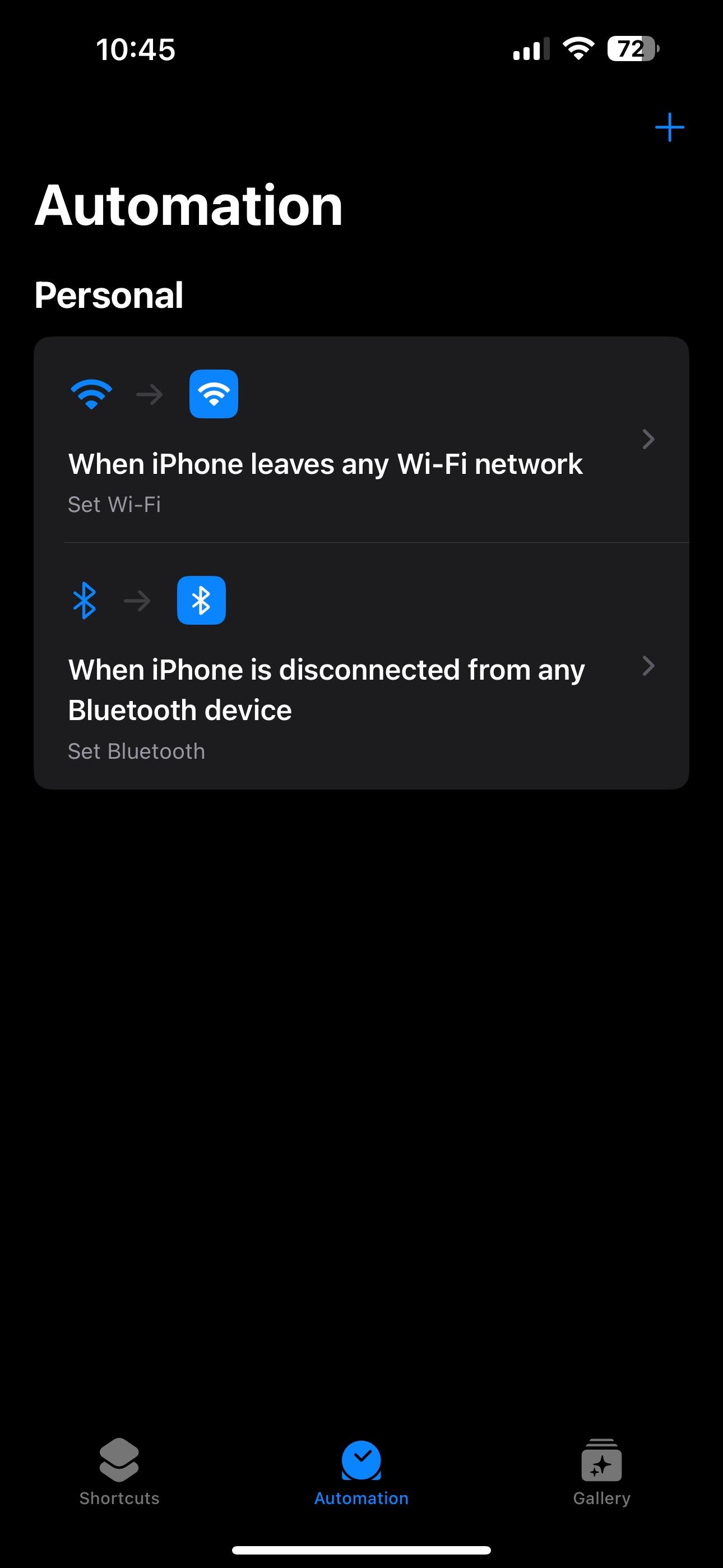Viewport: 723px width, 1568px height.
Task: Tap the arrow between Wi-Fi icons
Action: coord(150,394)
